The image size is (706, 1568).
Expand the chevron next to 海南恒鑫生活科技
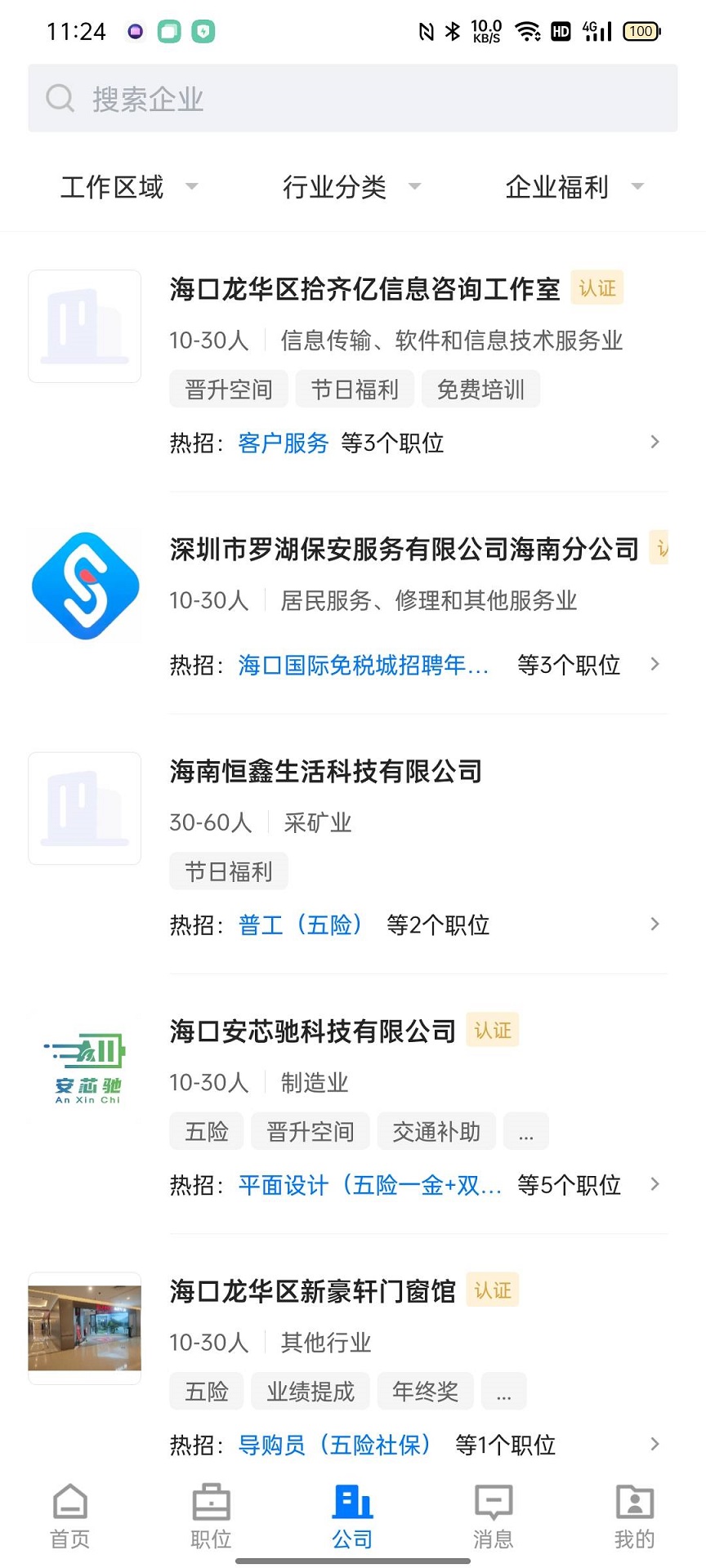(655, 924)
